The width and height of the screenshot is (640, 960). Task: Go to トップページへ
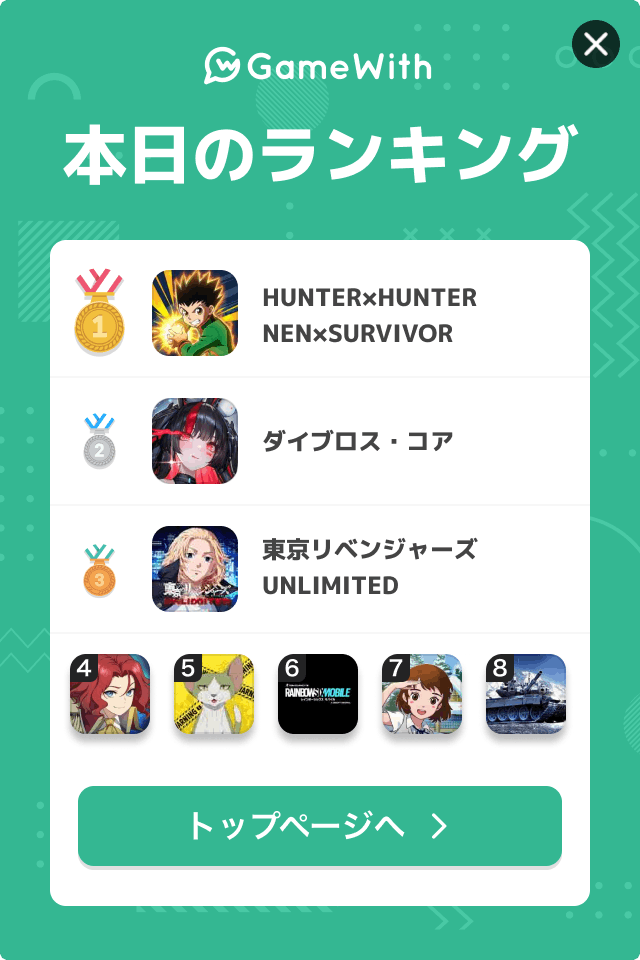click(320, 826)
